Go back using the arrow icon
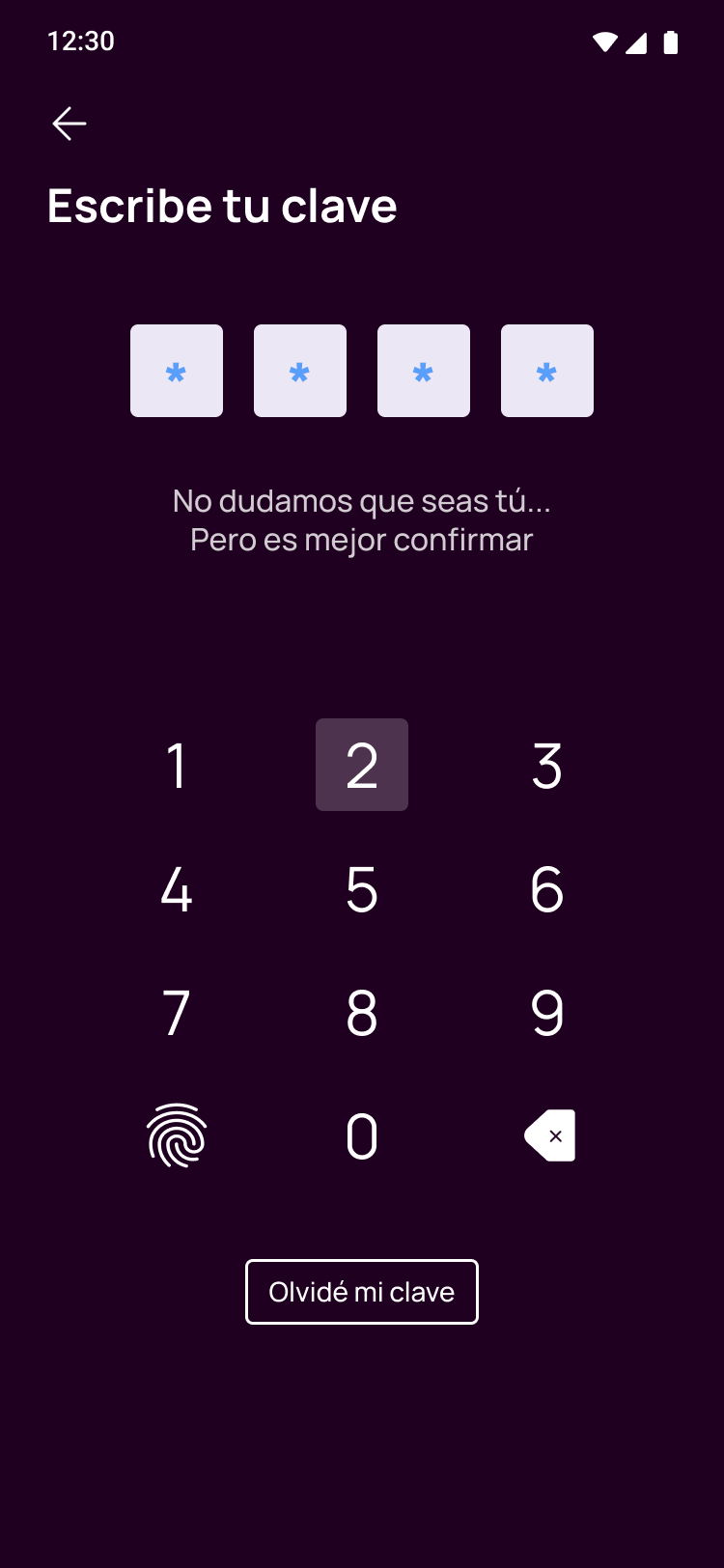The height and width of the screenshot is (1568, 724). (70, 124)
